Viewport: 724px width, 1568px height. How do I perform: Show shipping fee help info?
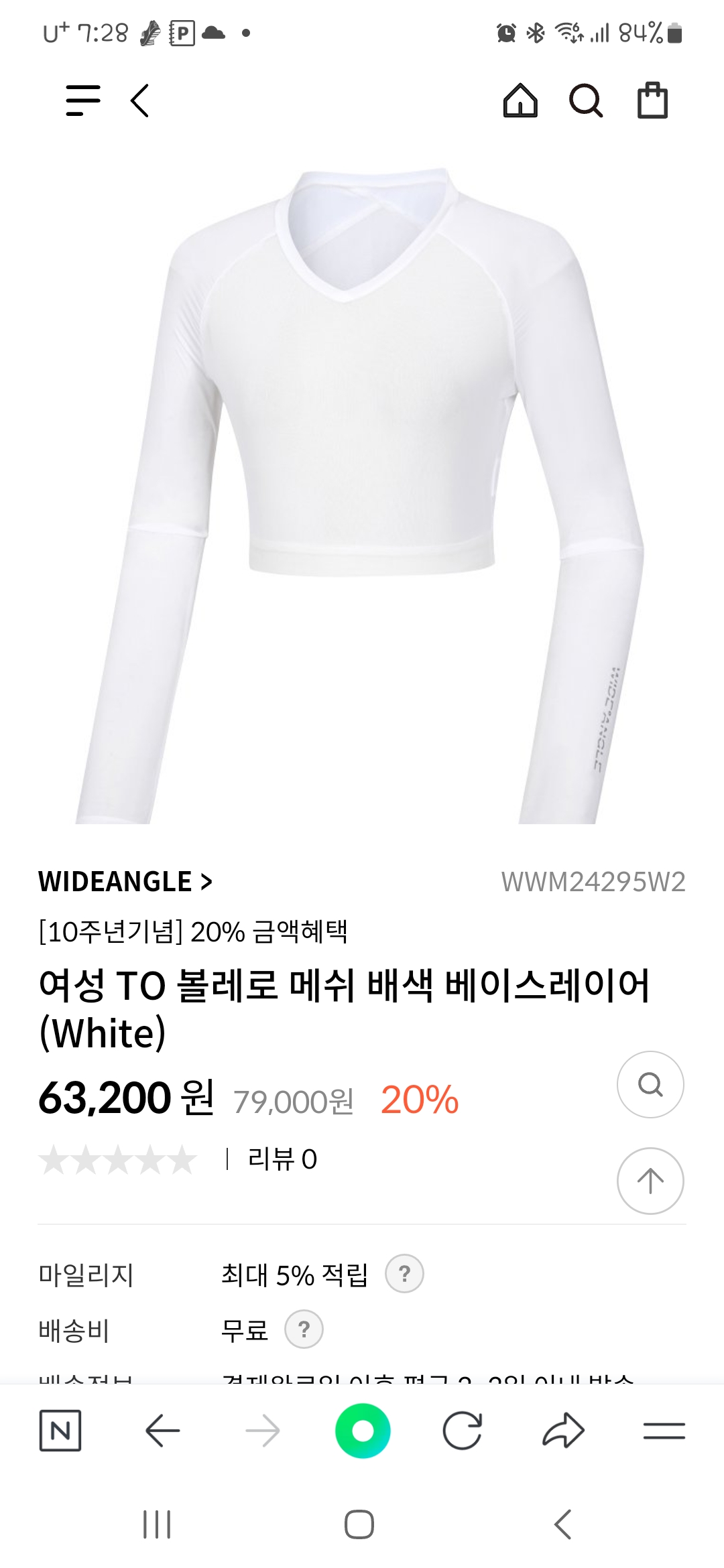[304, 1329]
